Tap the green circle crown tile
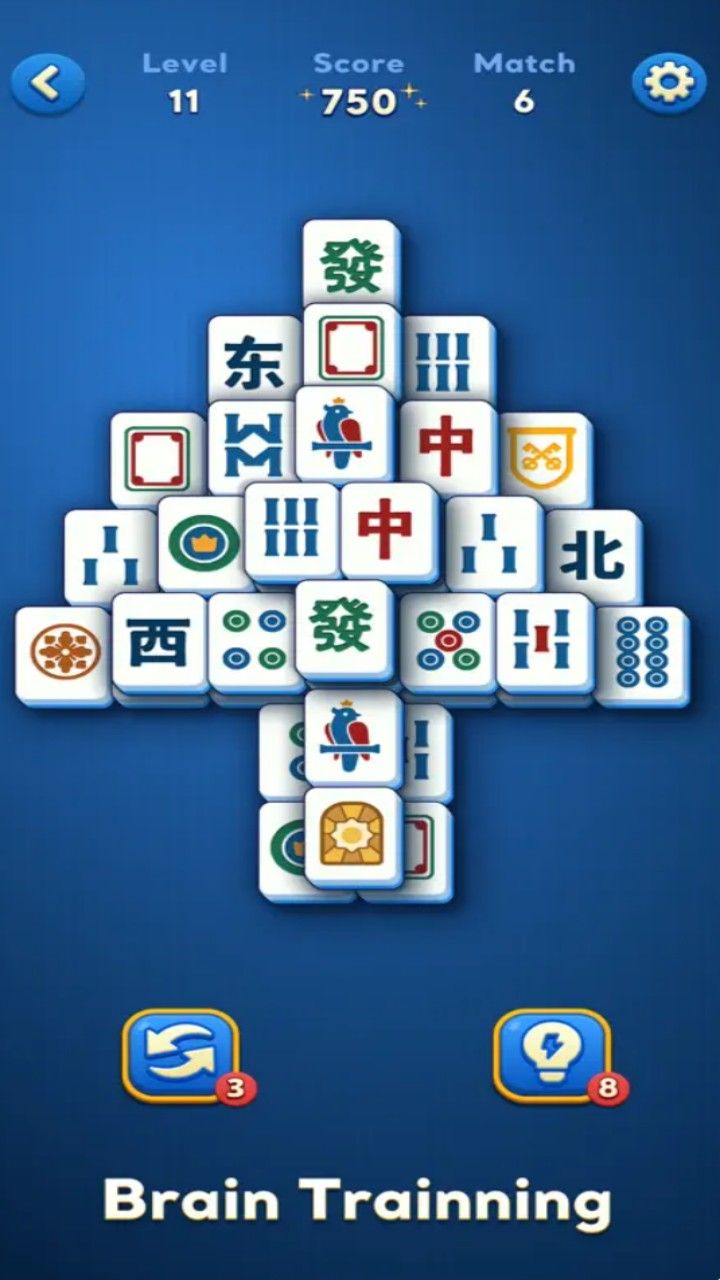This screenshot has height=1280, width=720. click(x=203, y=543)
